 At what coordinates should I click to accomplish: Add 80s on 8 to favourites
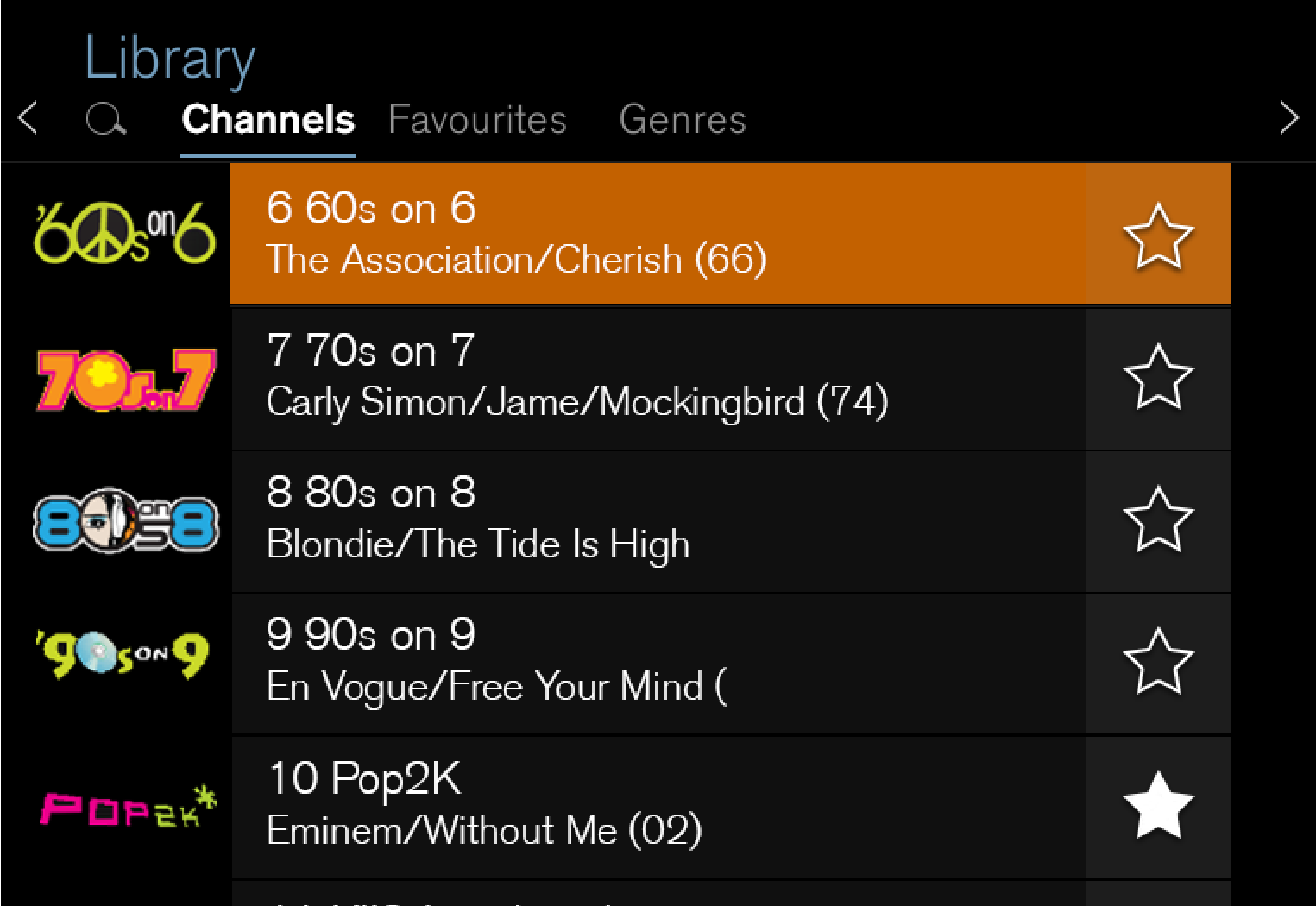pyautogui.click(x=1157, y=519)
